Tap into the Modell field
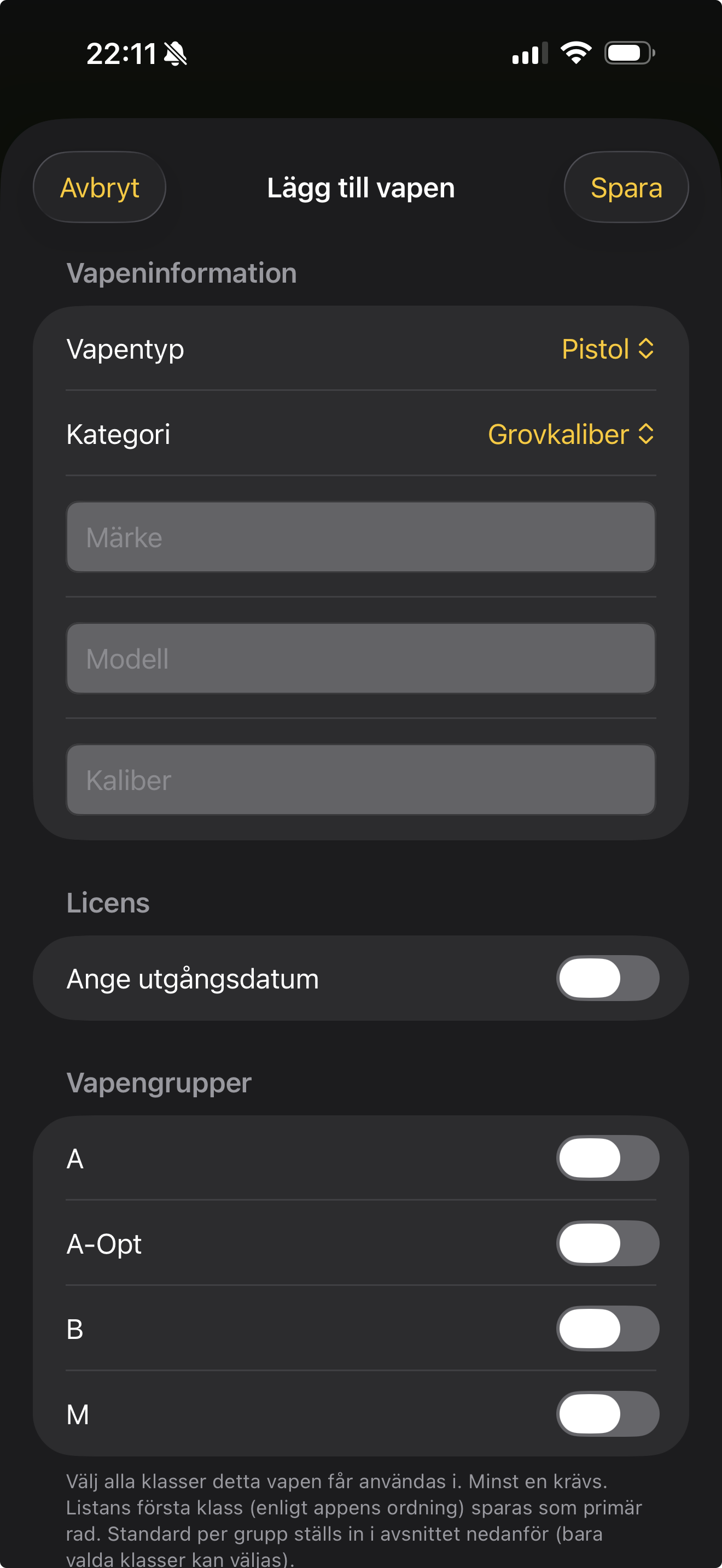Image resolution: width=722 pixels, height=1568 pixels. coord(360,659)
